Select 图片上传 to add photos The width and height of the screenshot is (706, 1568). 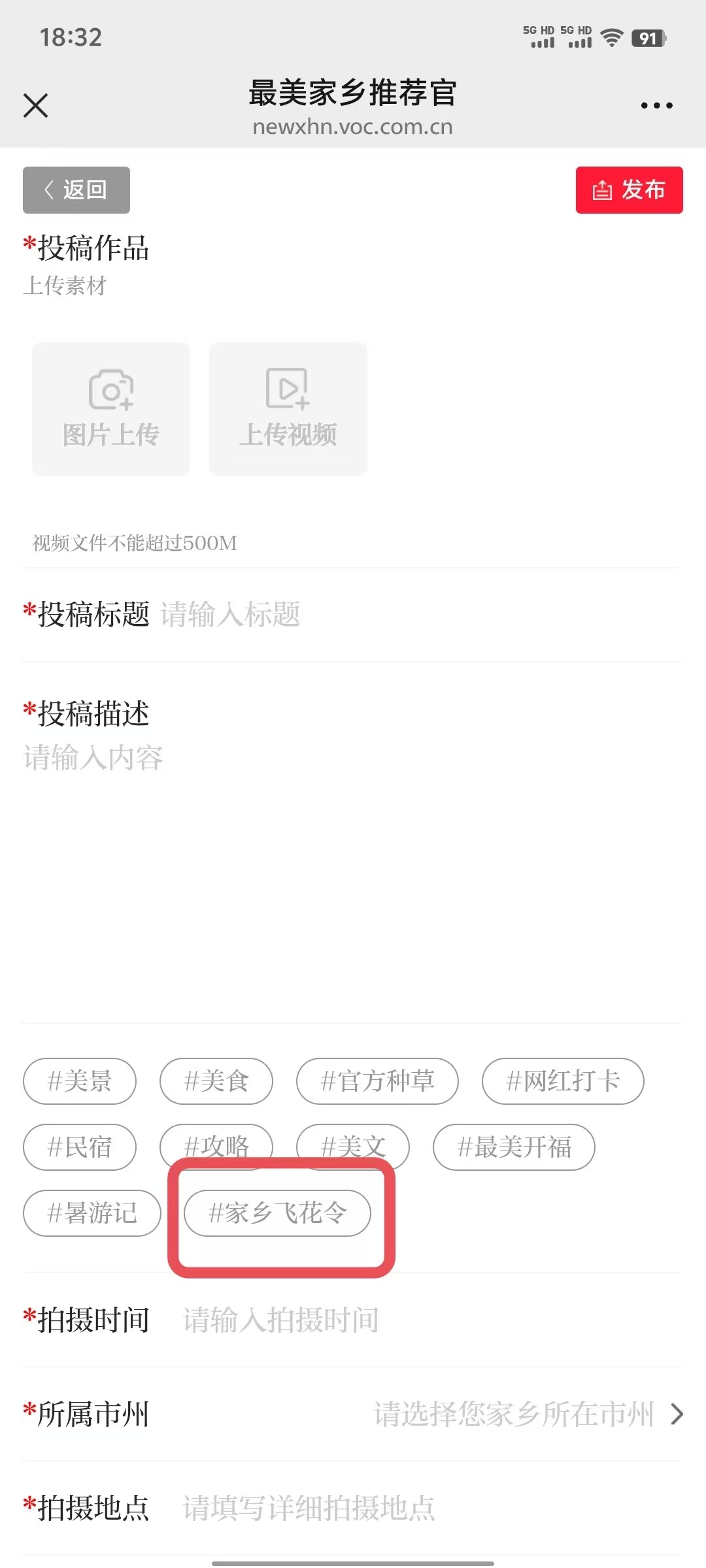click(111, 408)
